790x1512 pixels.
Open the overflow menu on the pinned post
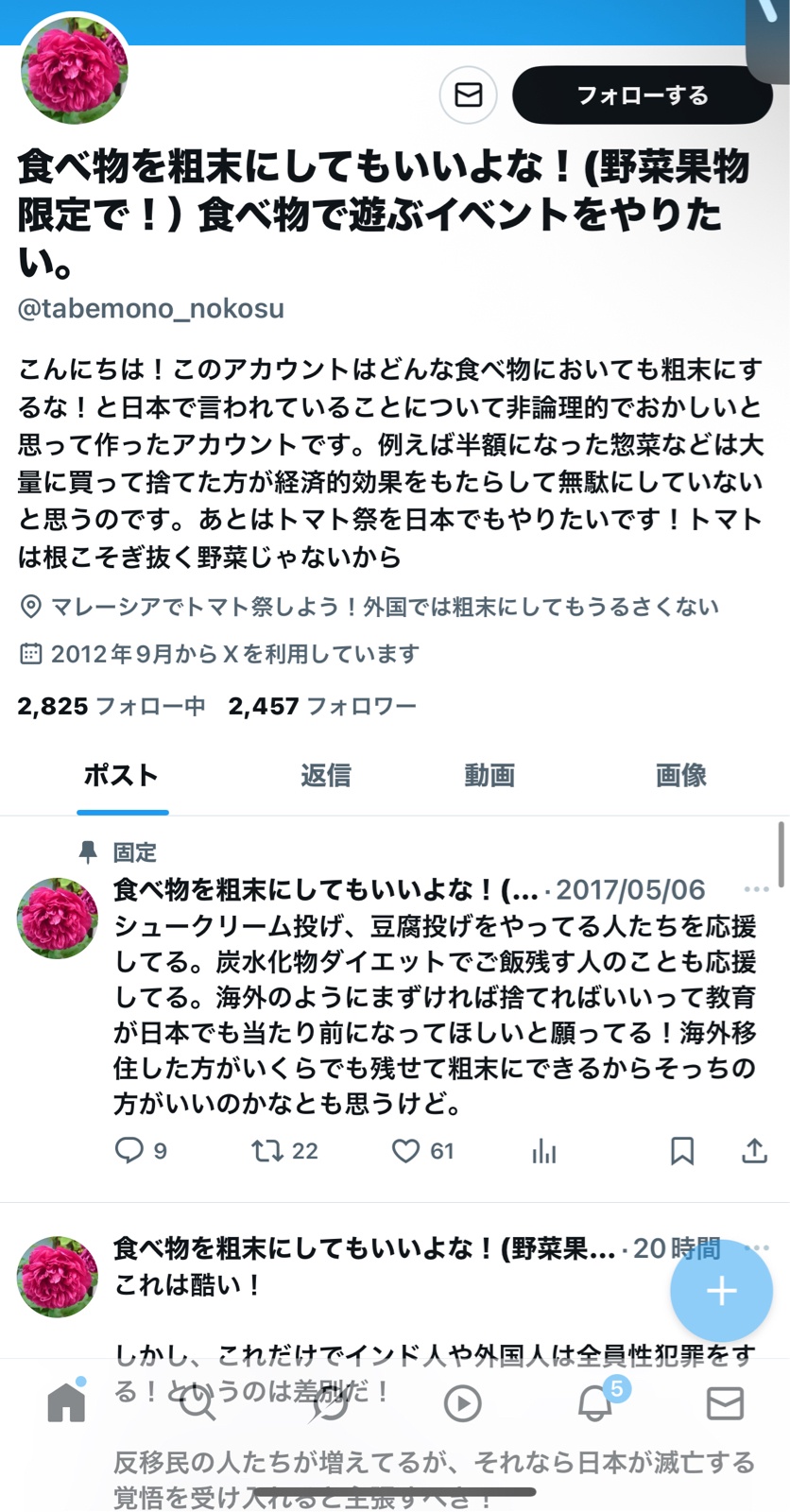756,889
